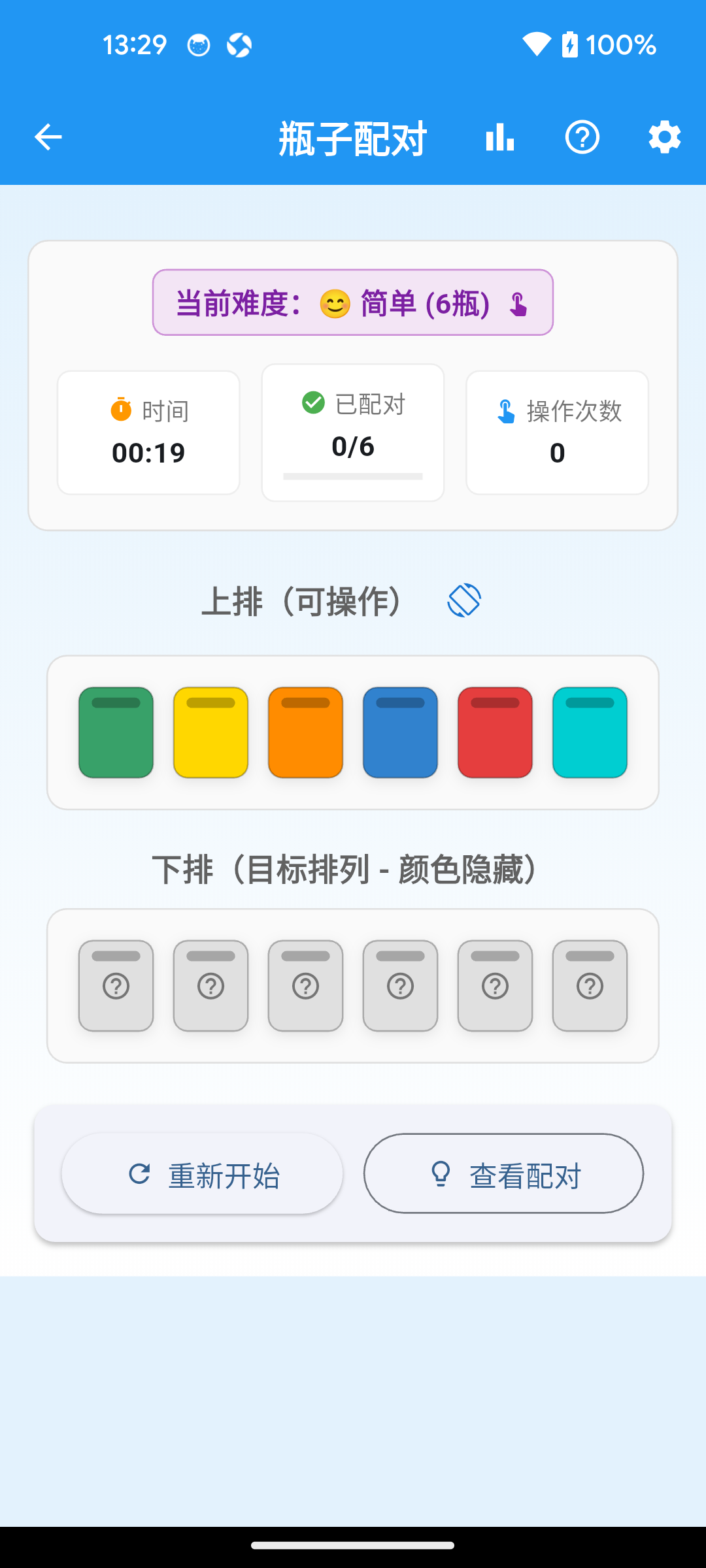Select the red bottle in the top row
This screenshot has width=706, height=1568.
pyautogui.click(x=494, y=731)
